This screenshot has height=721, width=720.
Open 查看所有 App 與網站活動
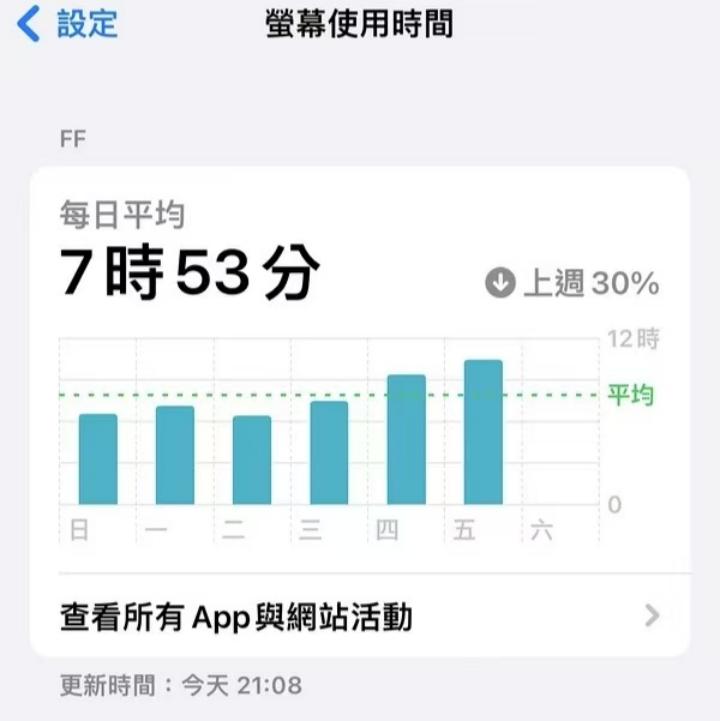pyautogui.click(x=360, y=616)
